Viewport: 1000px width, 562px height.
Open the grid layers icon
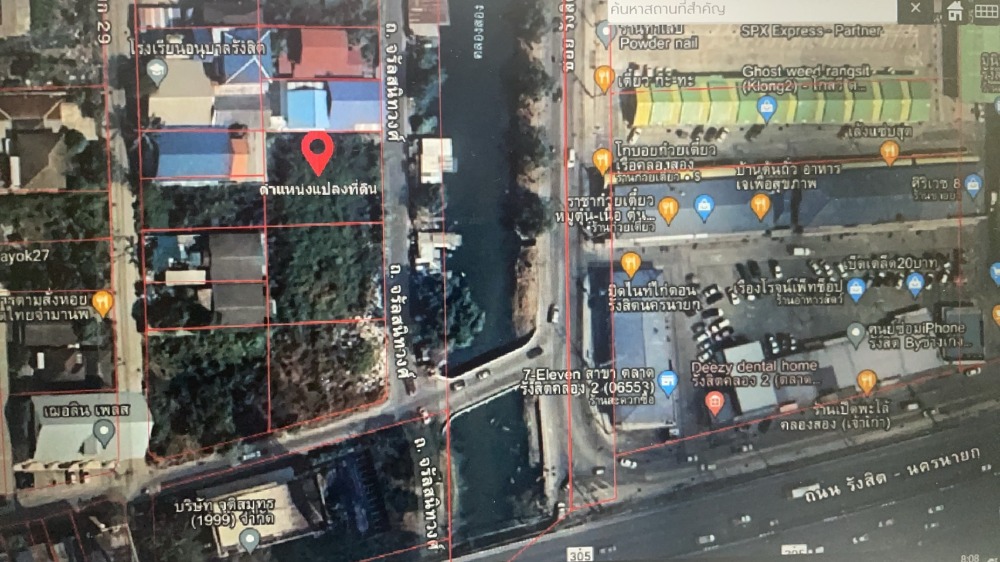[989, 11]
